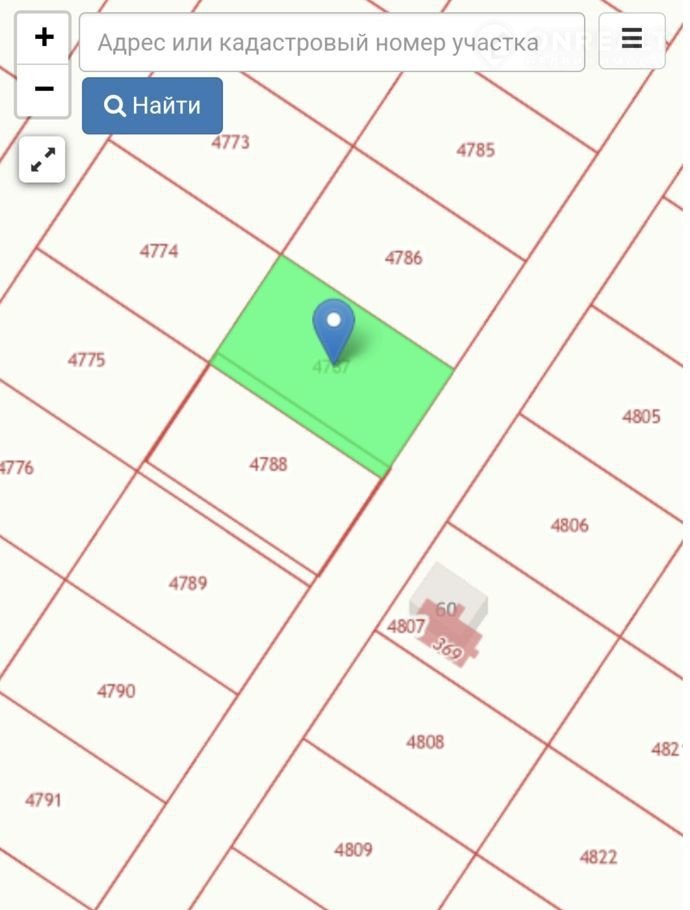Zoom in on the map

[44, 39]
